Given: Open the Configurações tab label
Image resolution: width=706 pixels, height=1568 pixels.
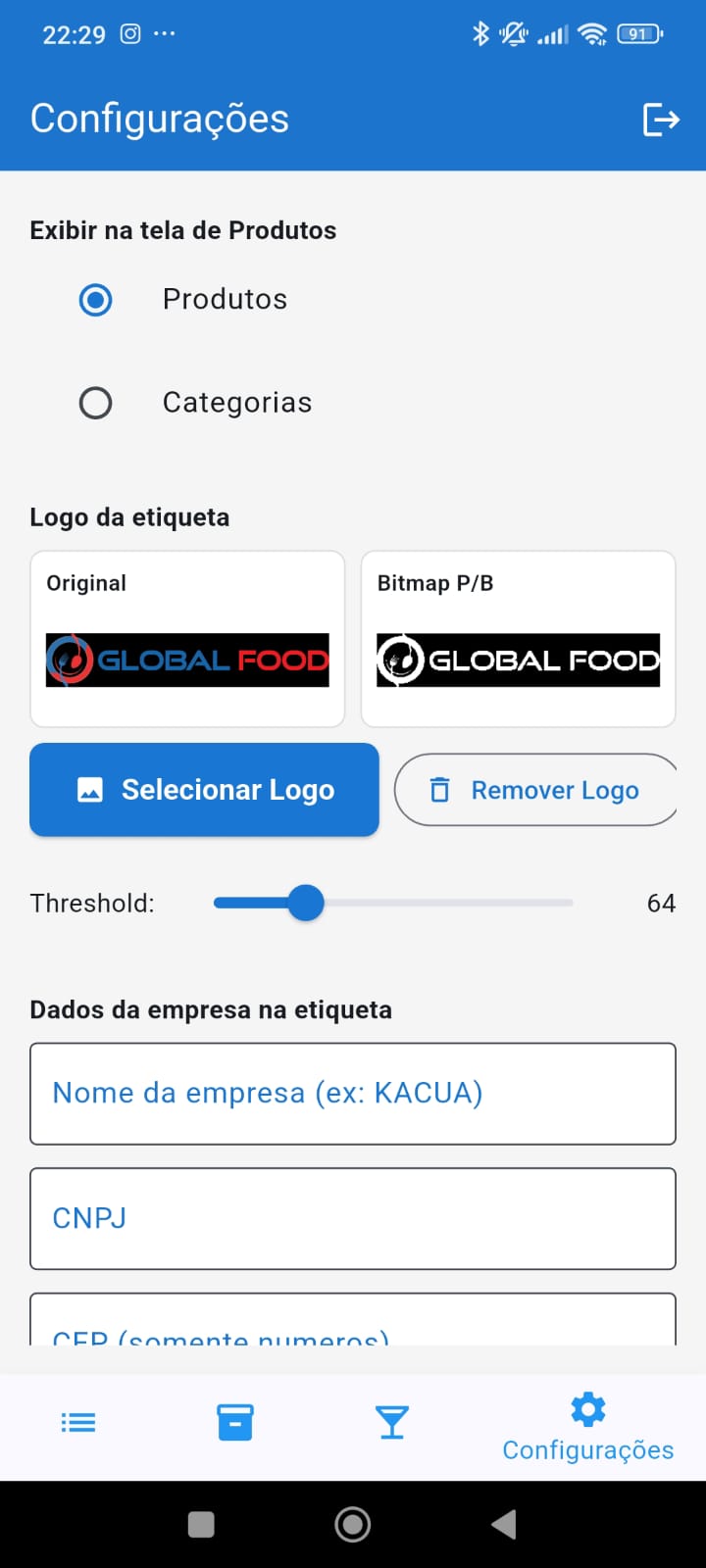Looking at the screenshot, I should click(586, 1449).
